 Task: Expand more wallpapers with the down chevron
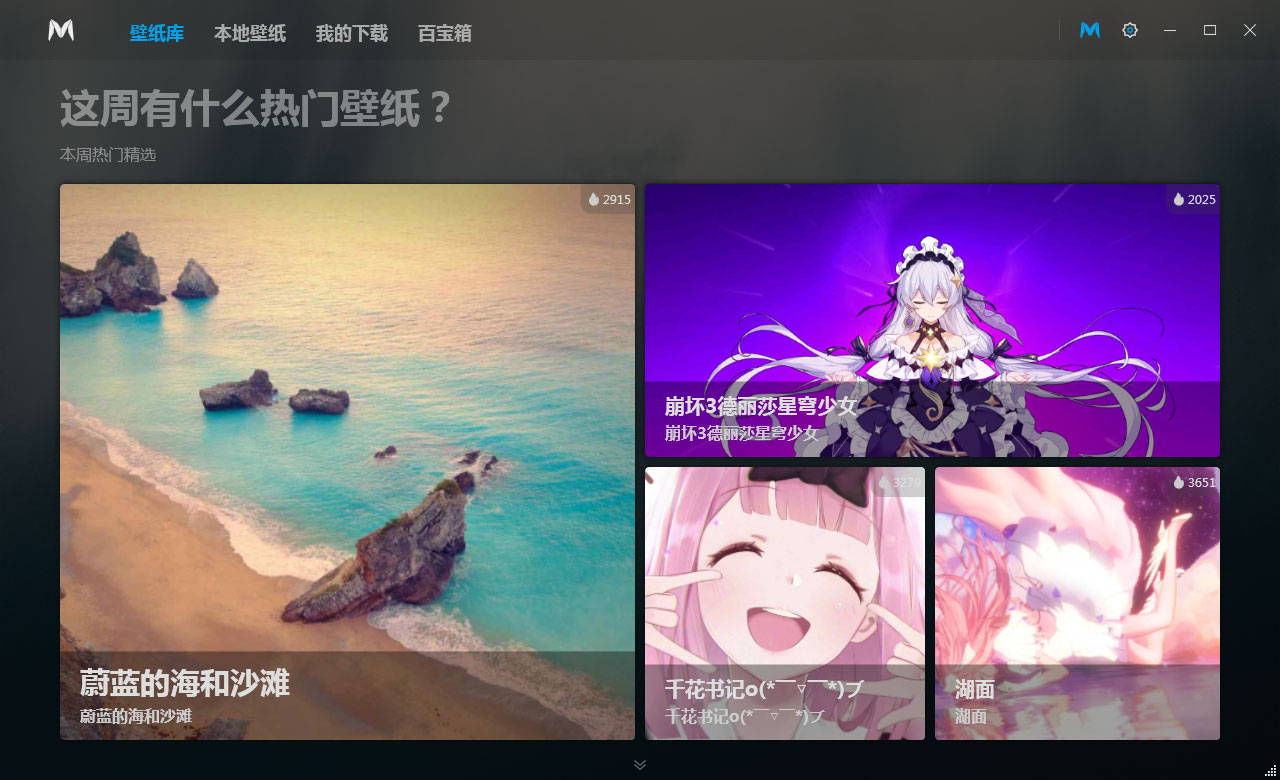click(x=640, y=765)
